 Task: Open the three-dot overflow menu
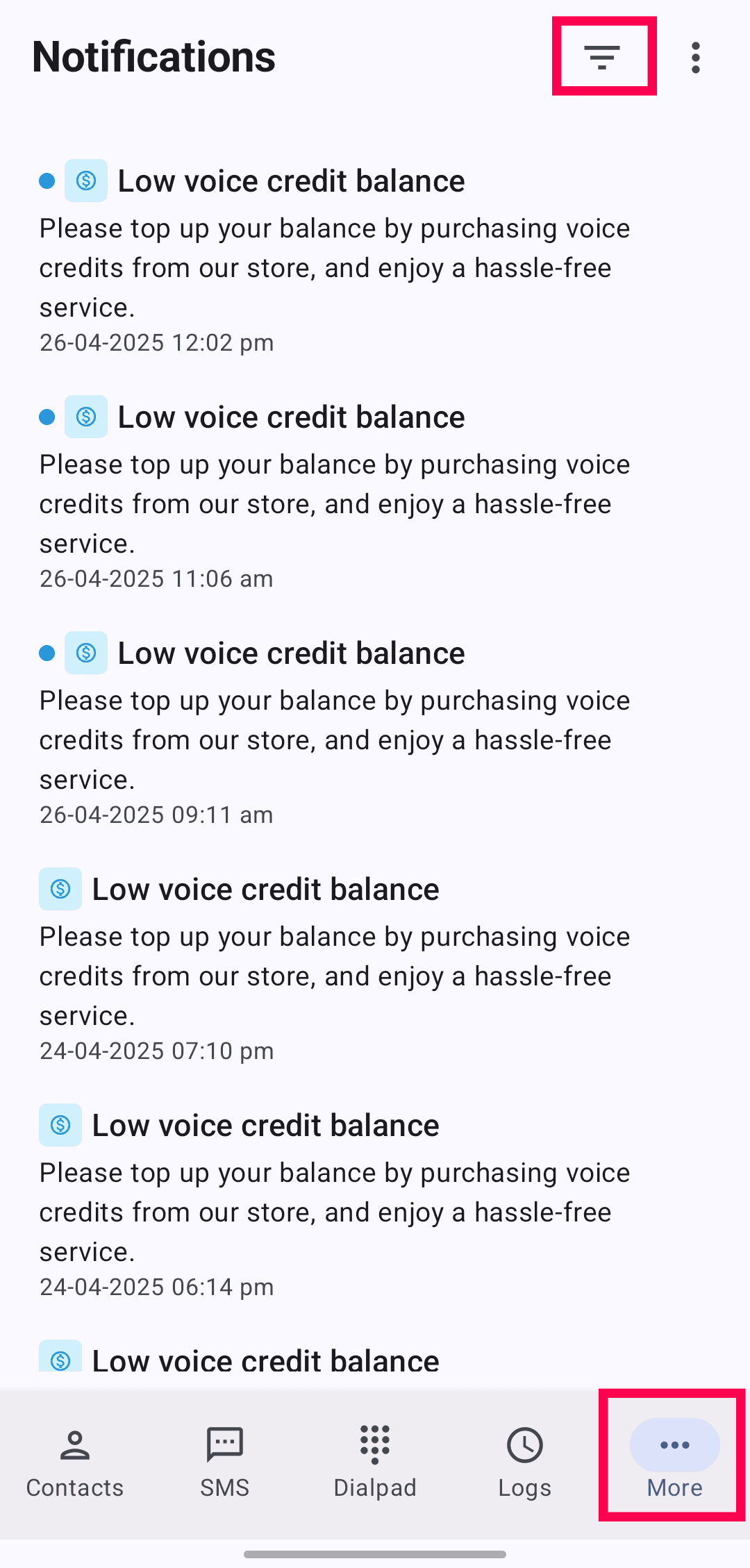point(695,58)
